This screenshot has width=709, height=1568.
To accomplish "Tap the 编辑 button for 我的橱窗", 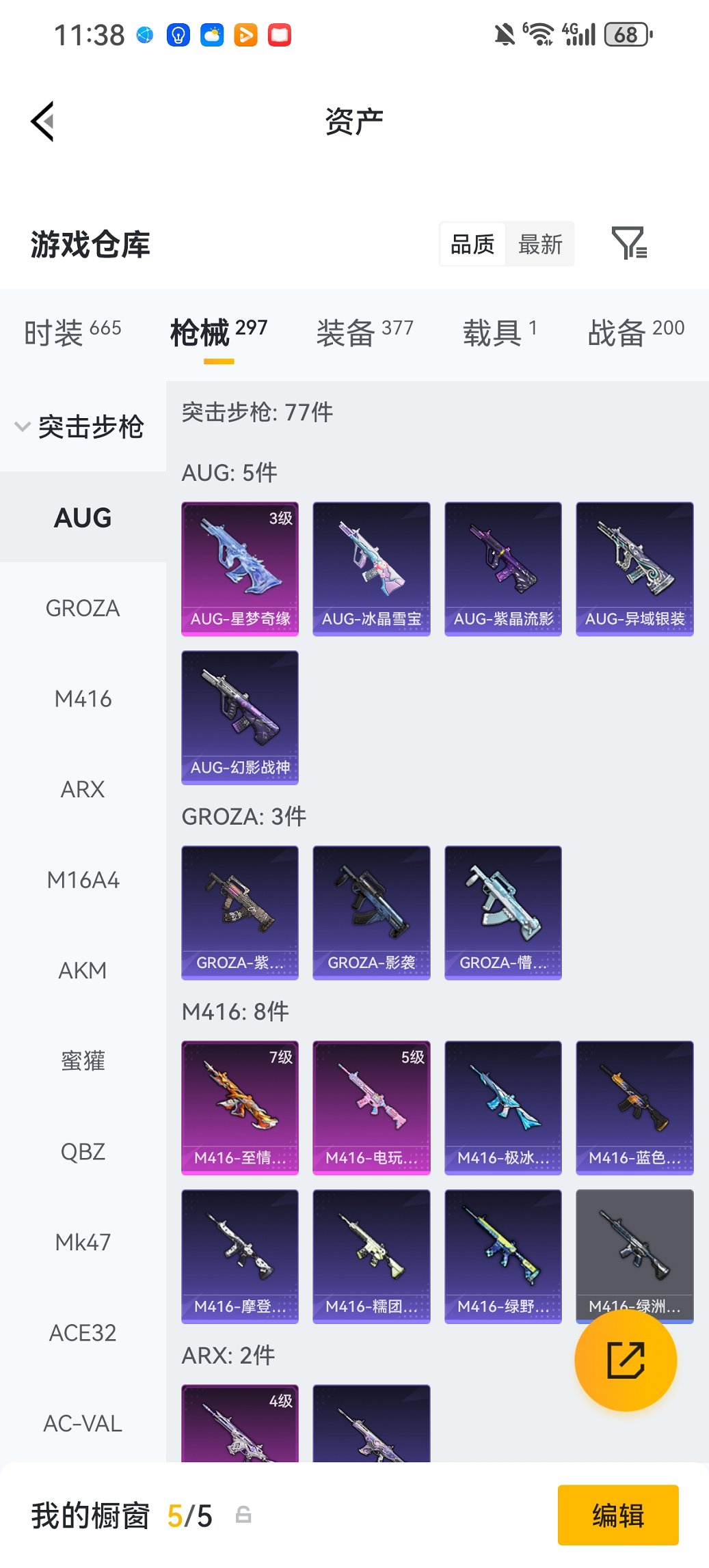I will pyautogui.click(x=617, y=1515).
